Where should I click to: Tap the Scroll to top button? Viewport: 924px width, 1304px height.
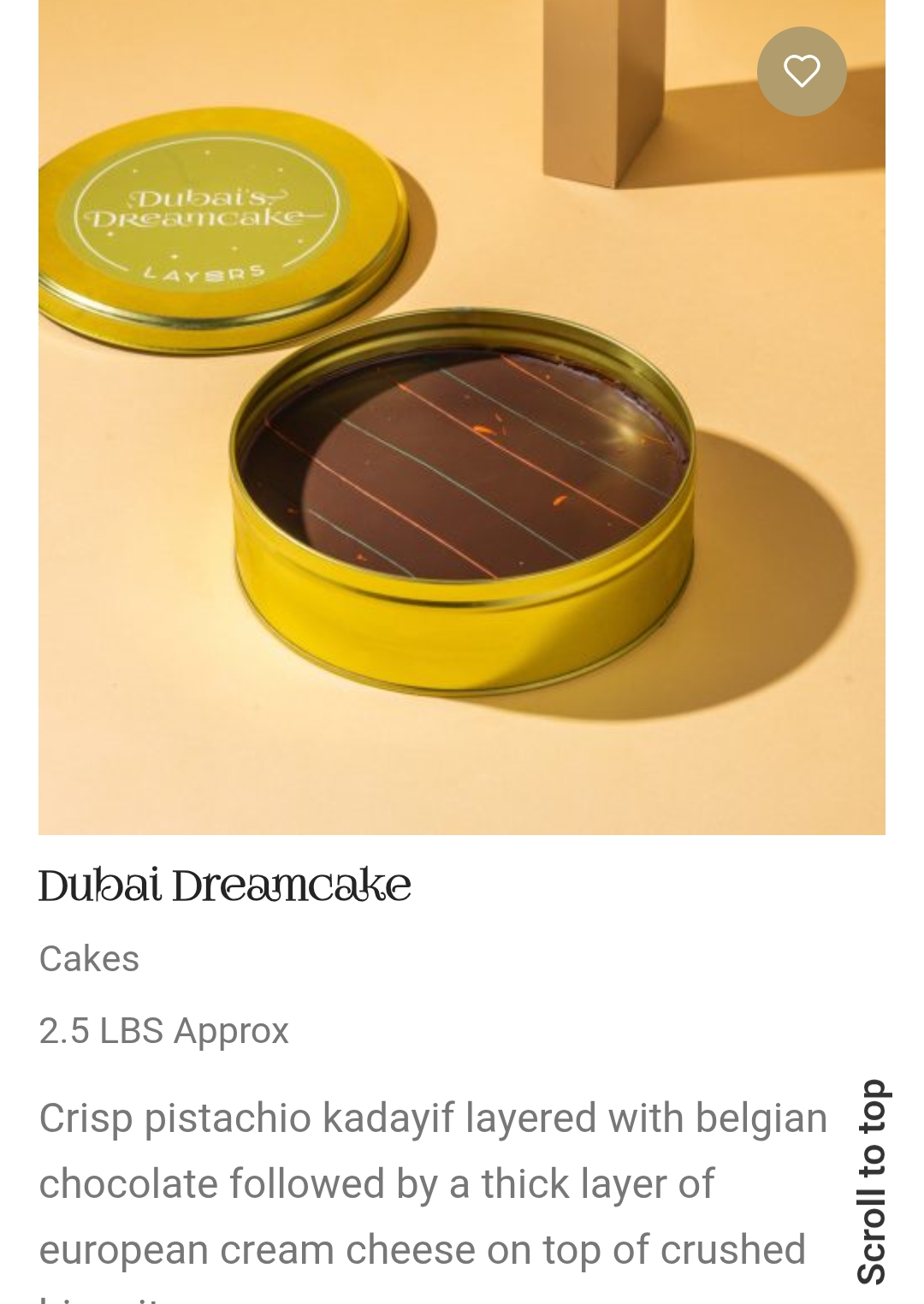coord(872,1181)
